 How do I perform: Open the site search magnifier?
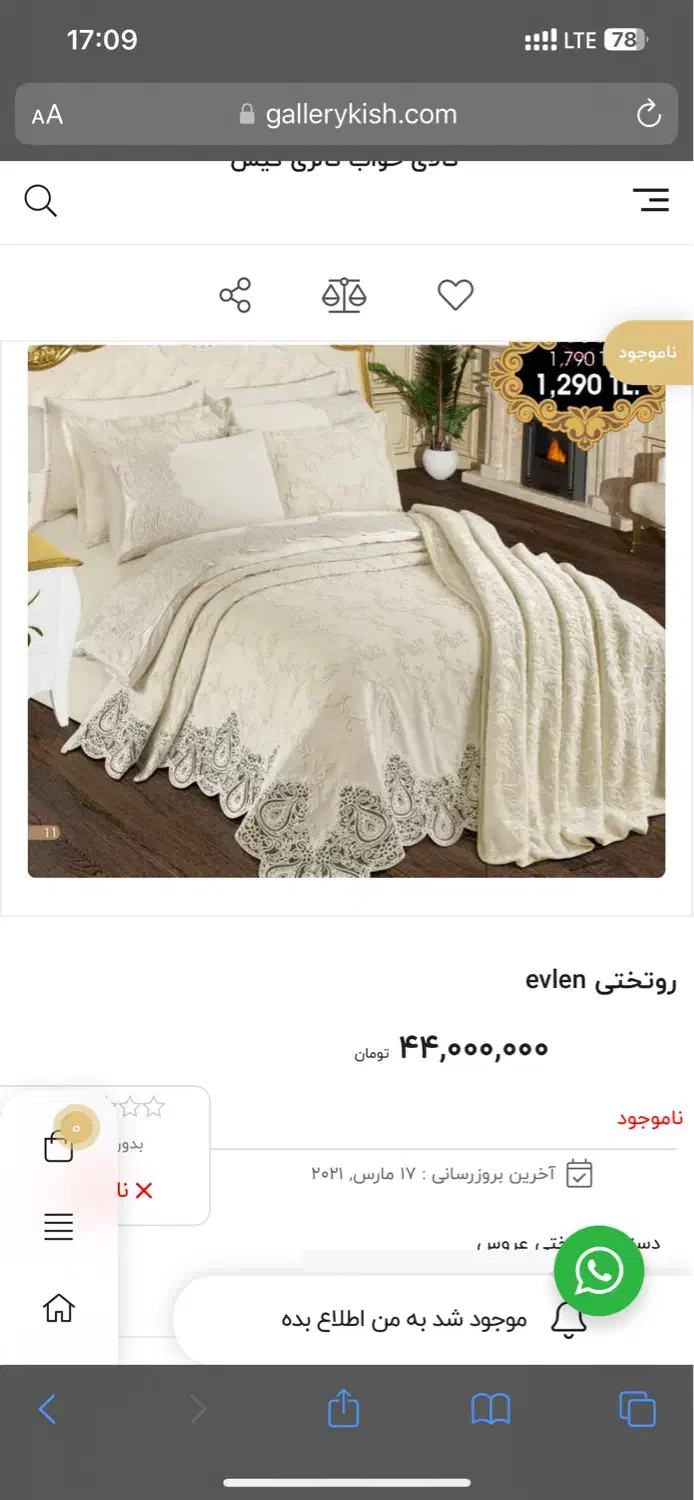pyautogui.click(x=40, y=201)
